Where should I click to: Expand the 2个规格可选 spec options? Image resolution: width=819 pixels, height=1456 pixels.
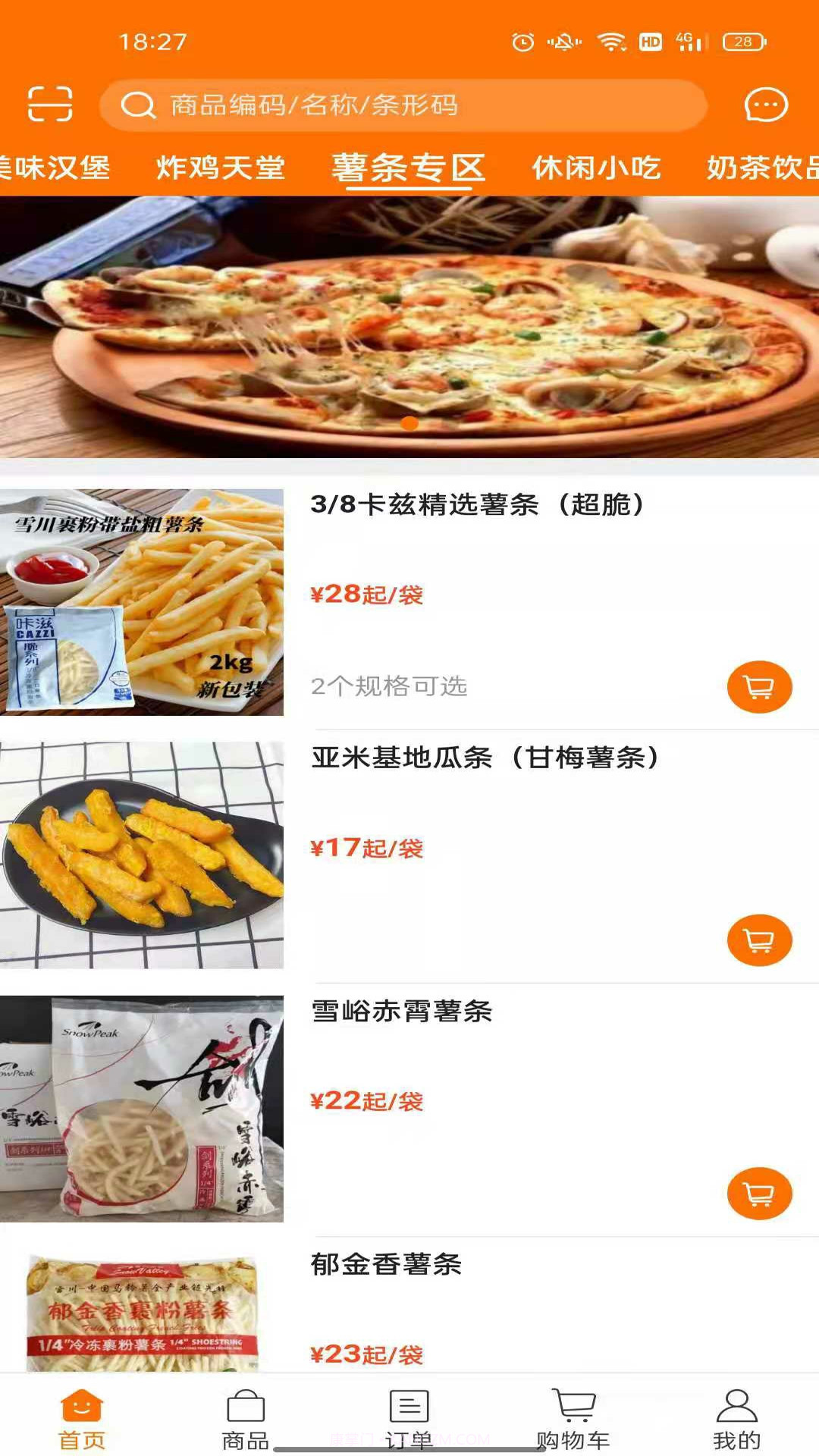(x=388, y=687)
